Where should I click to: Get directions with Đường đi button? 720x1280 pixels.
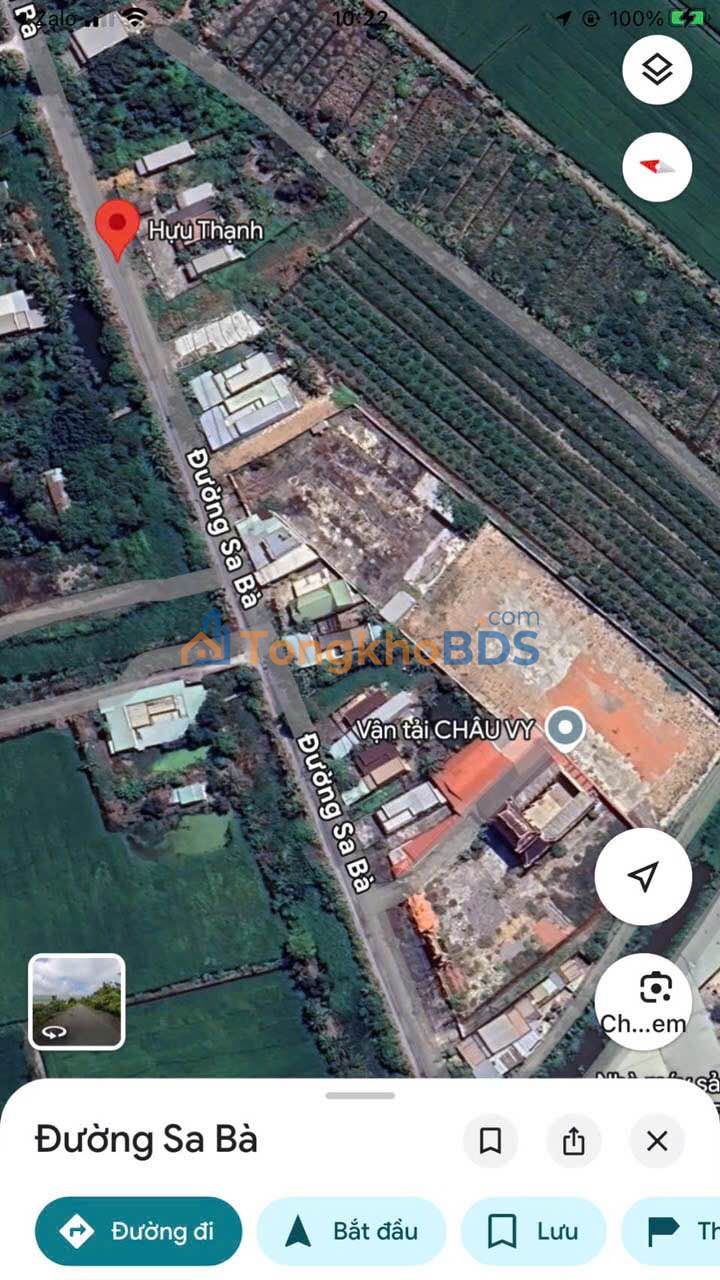point(138,1231)
